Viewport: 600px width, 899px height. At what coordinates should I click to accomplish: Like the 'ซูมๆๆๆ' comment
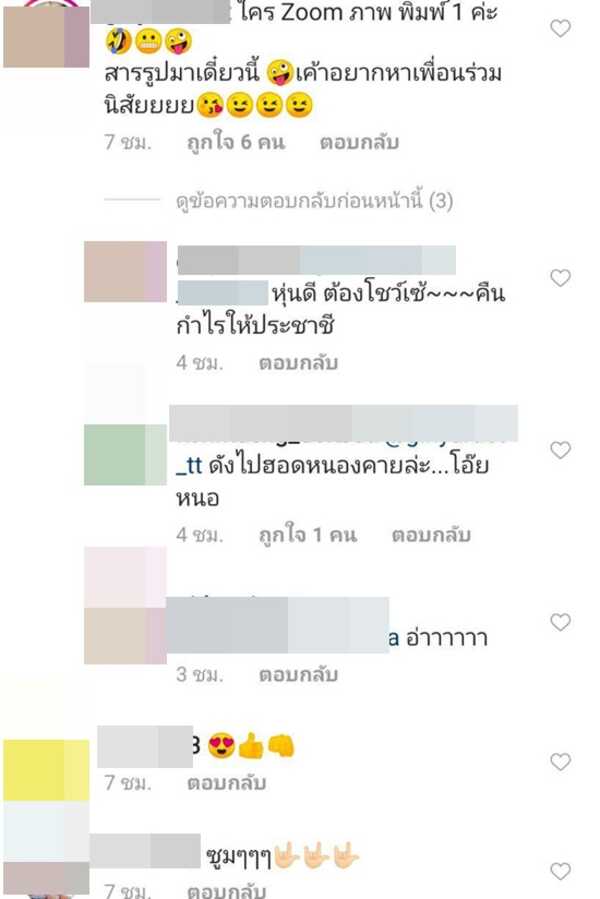click(561, 870)
